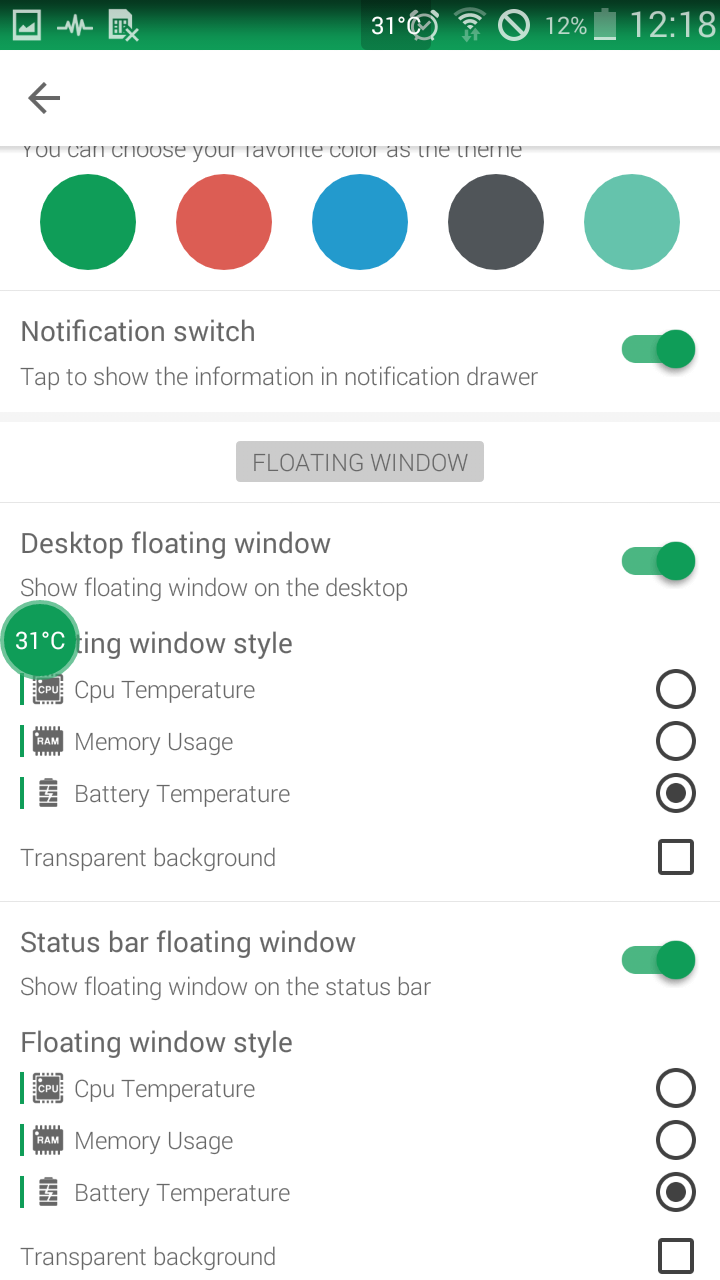
Task: Choose the teal theme color
Action: pyautogui.click(x=632, y=222)
